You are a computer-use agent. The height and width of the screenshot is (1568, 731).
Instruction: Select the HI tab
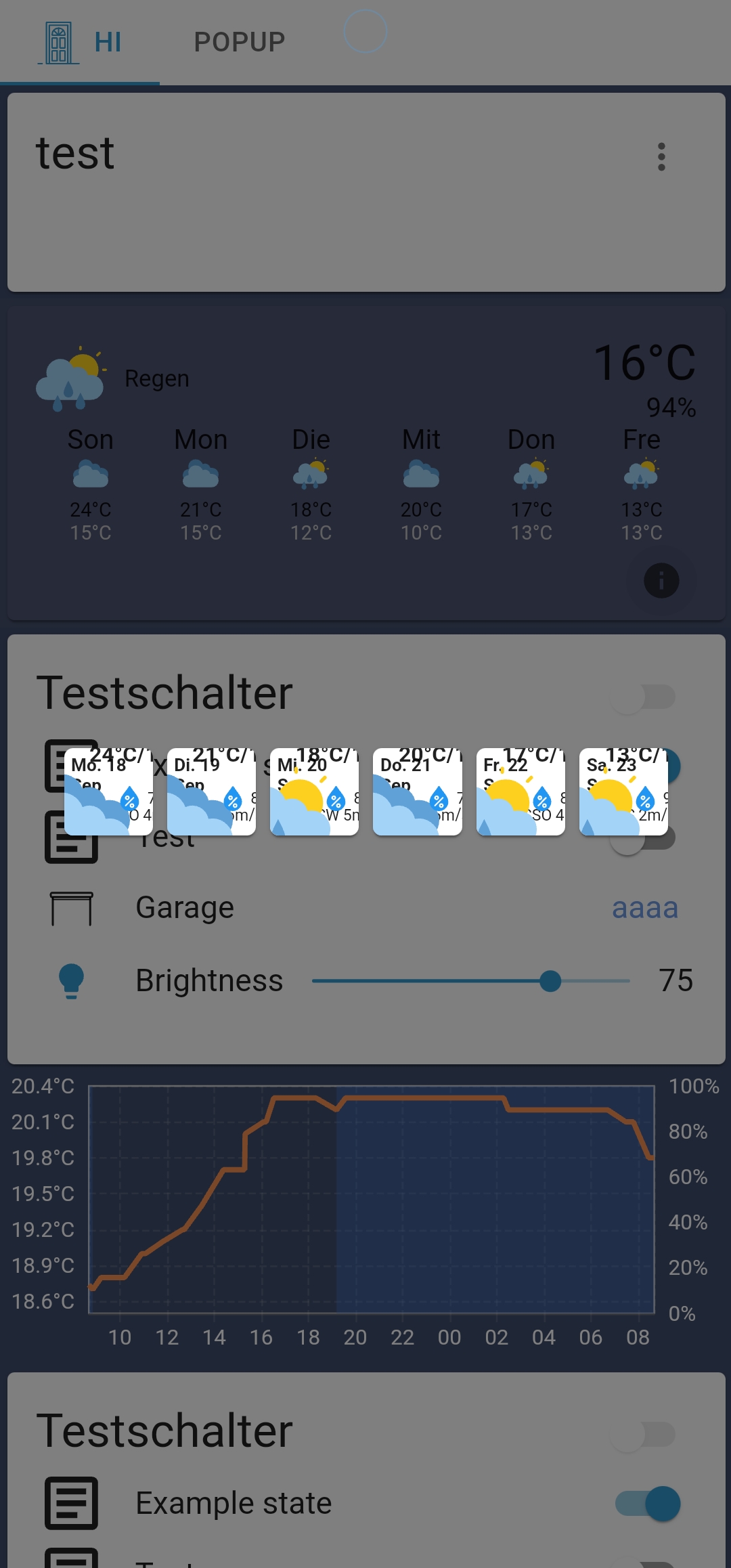click(108, 41)
